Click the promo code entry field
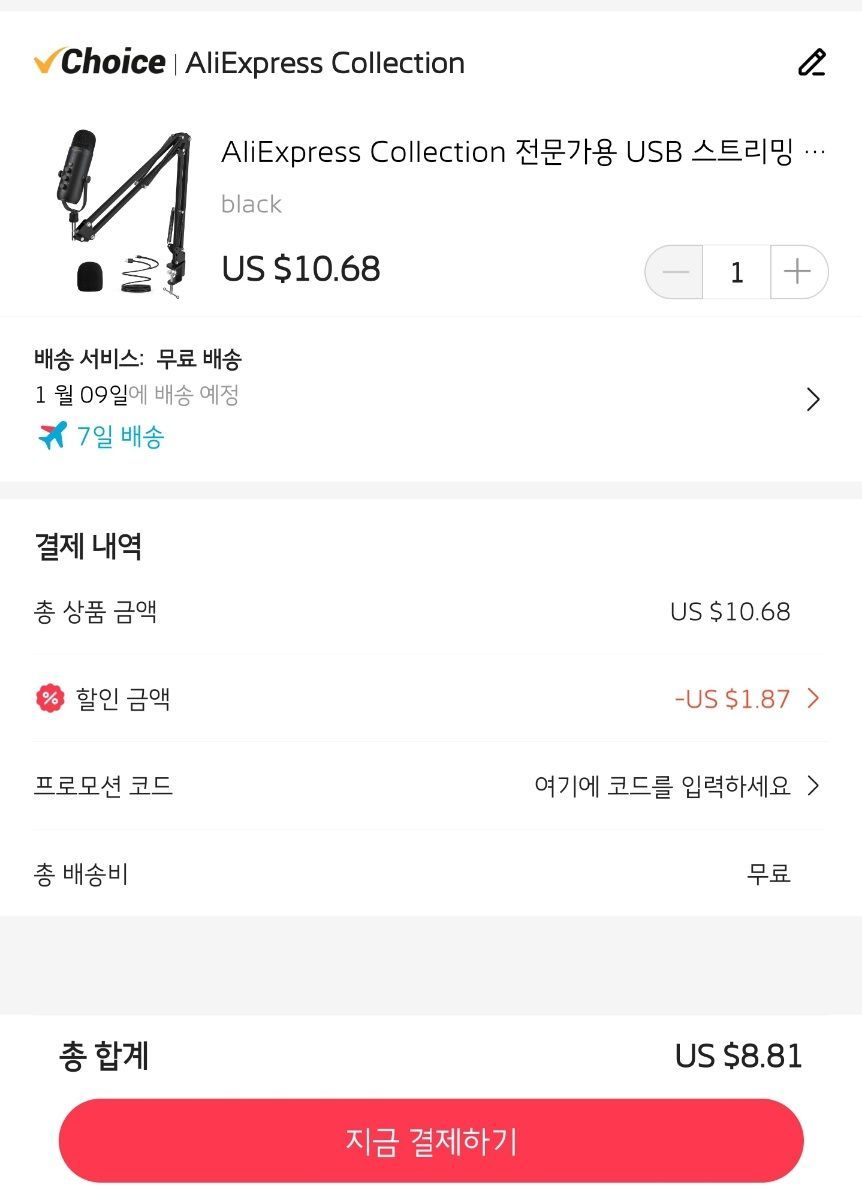The image size is (862, 1203). [668, 787]
